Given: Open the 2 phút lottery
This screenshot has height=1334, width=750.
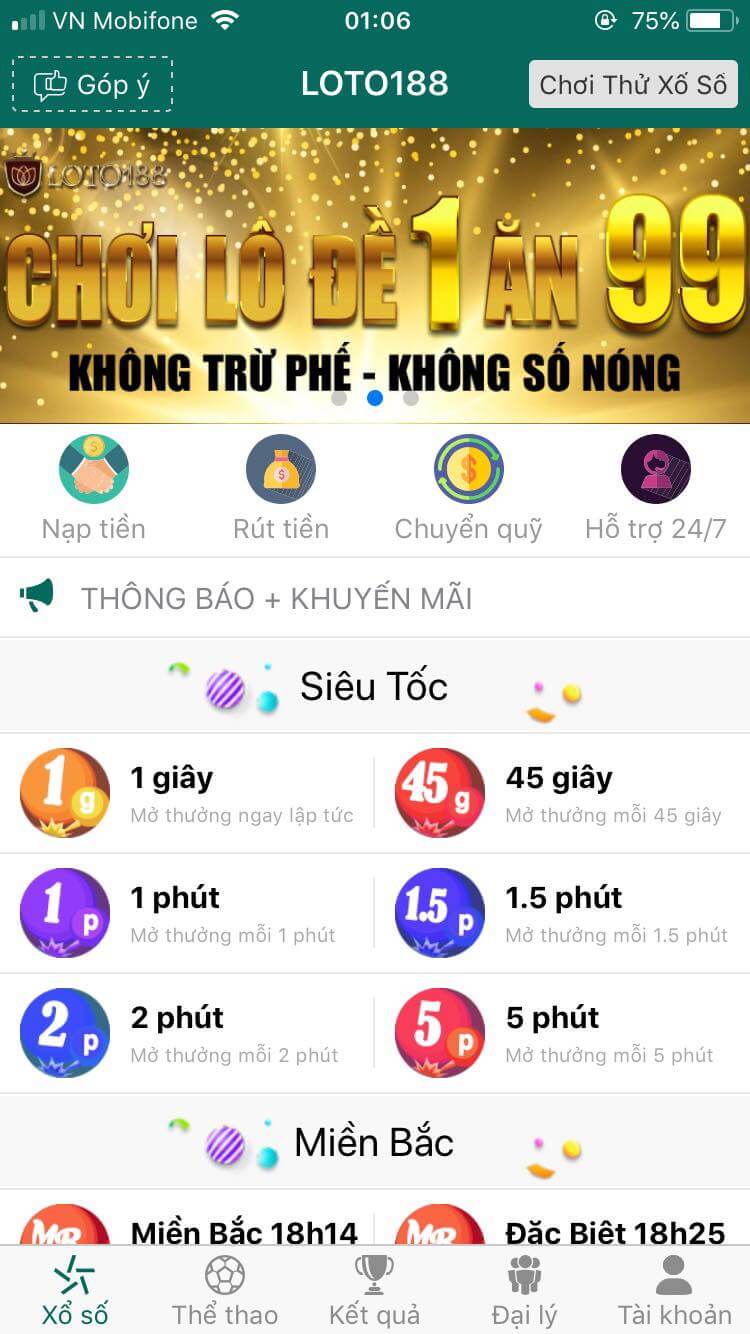Looking at the screenshot, I should 188,1033.
